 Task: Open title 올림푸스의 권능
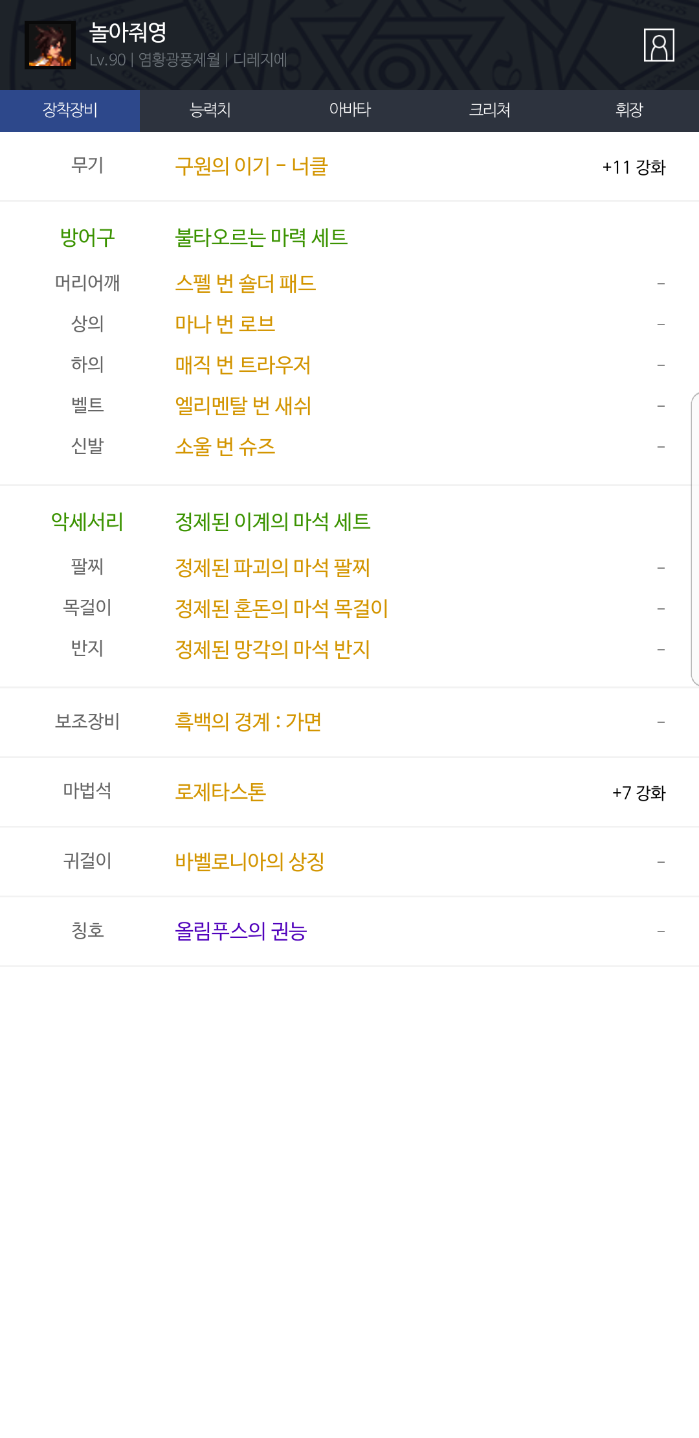point(240,932)
